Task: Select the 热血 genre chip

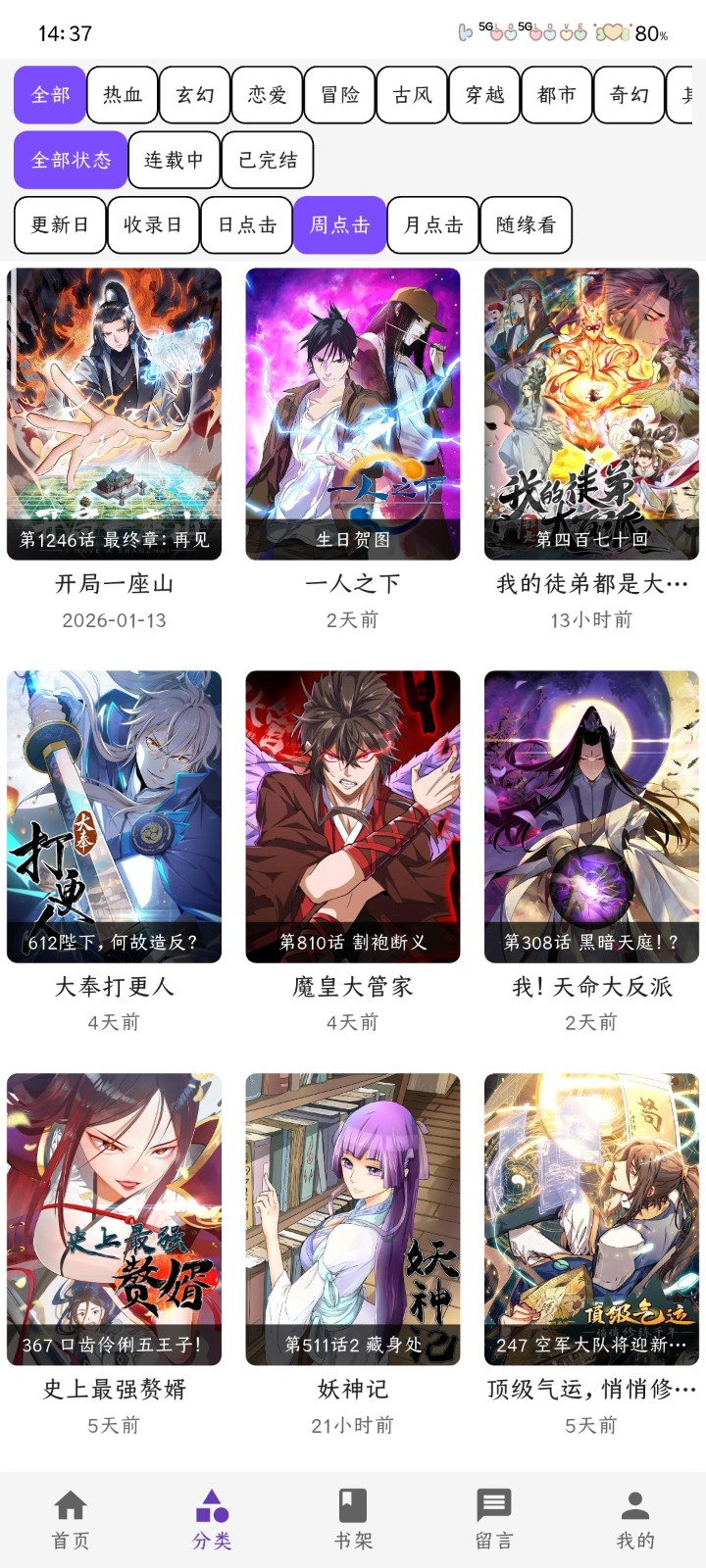Action: point(123,95)
